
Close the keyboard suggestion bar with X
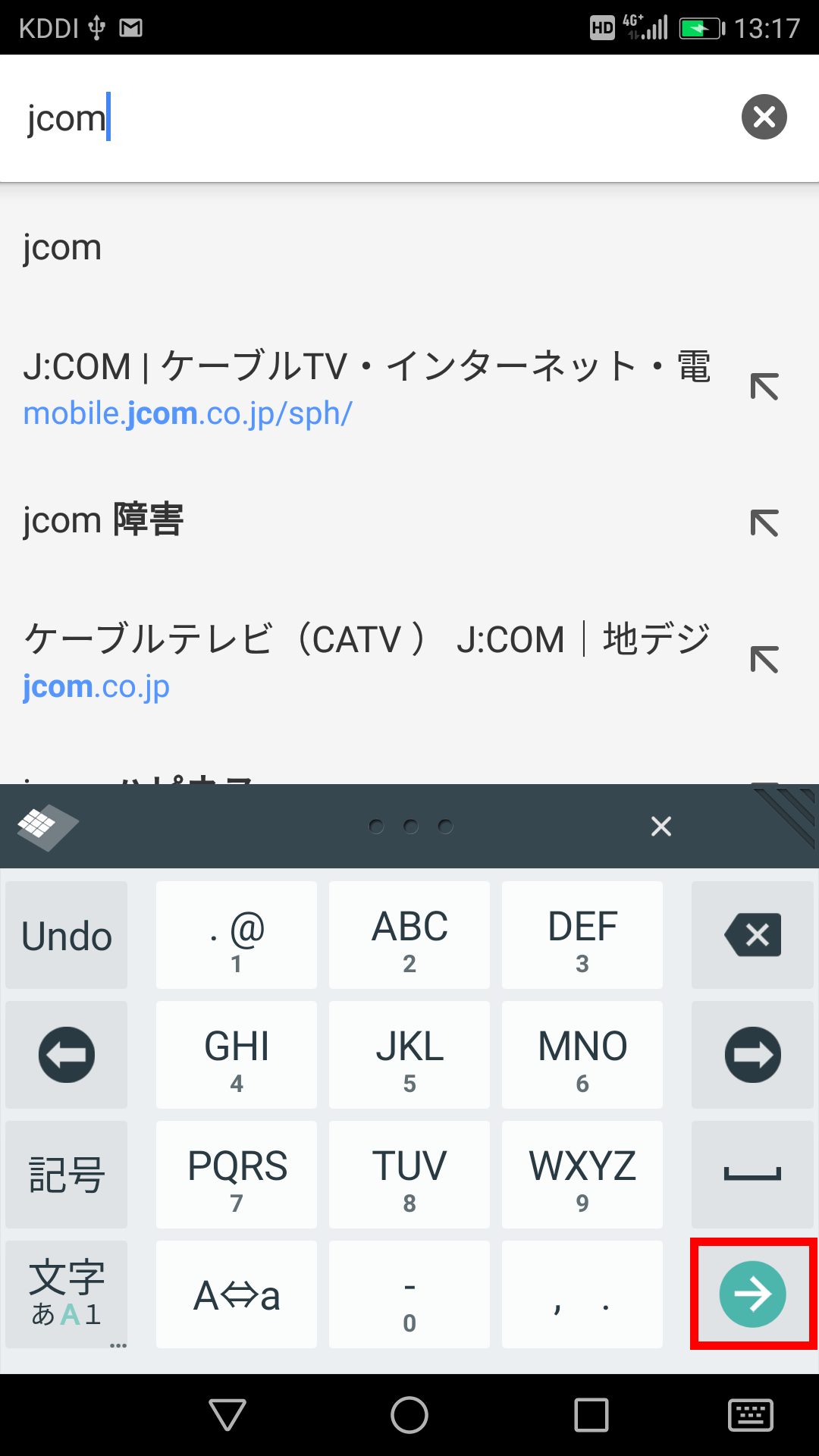click(661, 827)
